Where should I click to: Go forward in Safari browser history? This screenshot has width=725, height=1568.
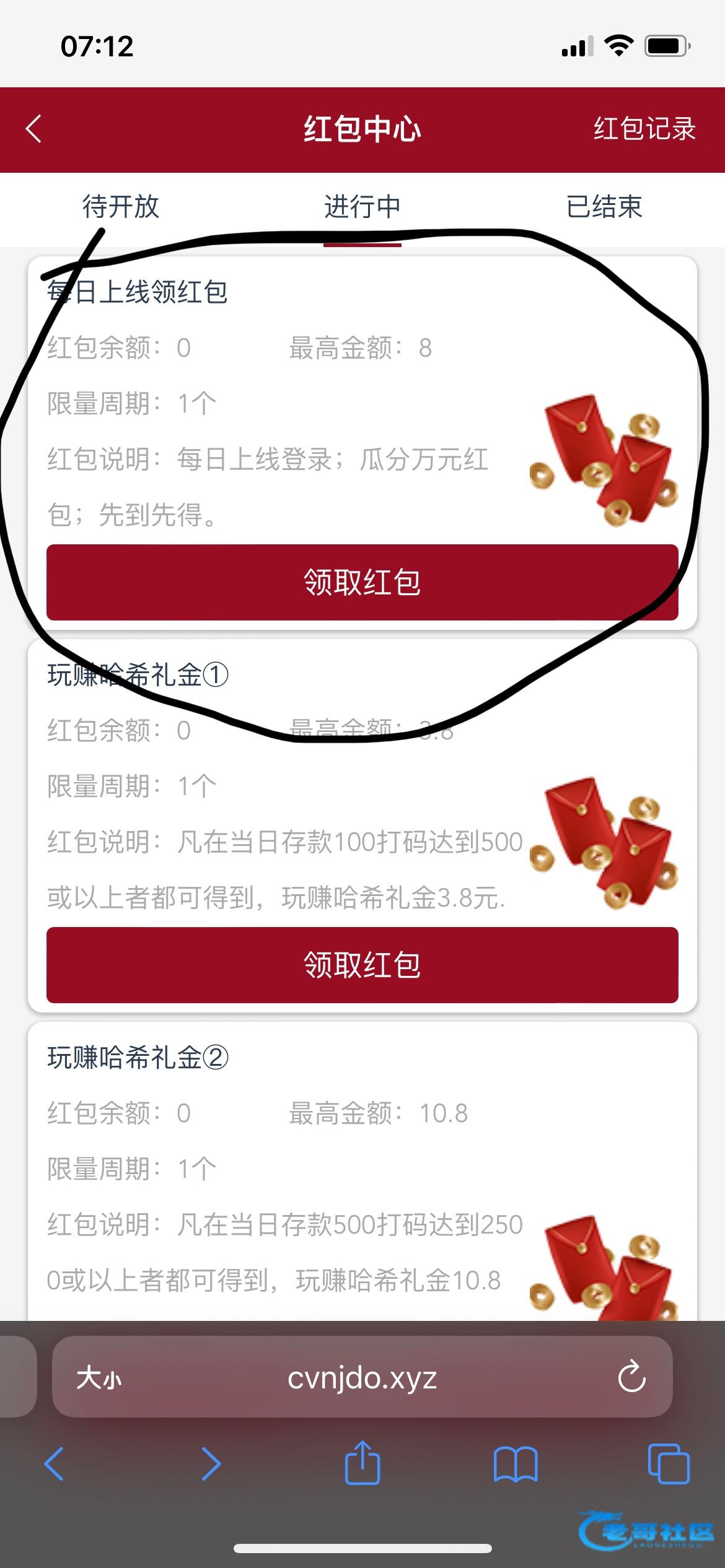pos(211,1465)
